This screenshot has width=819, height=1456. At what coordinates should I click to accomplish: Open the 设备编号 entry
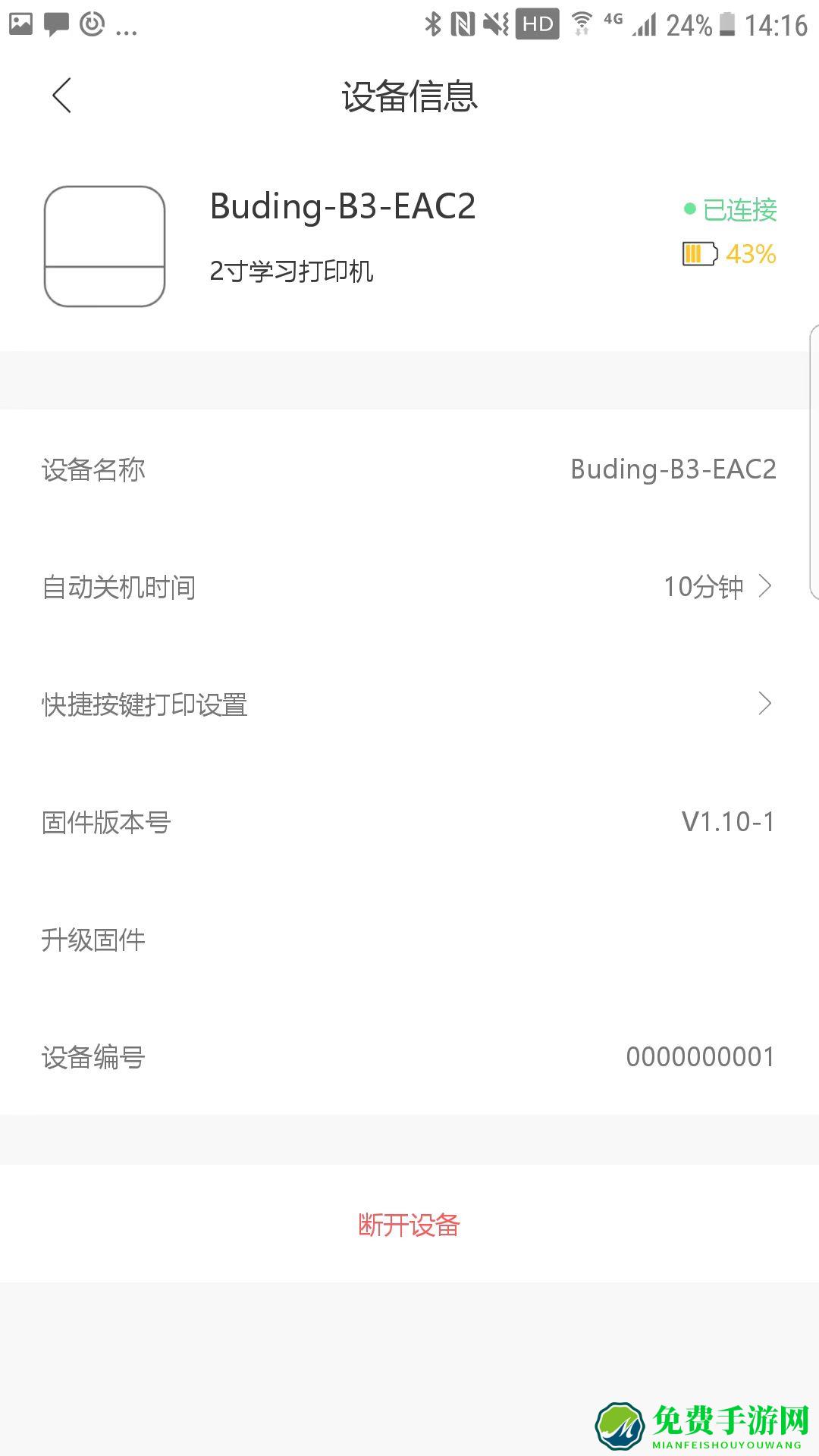click(x=409, y=1056)
